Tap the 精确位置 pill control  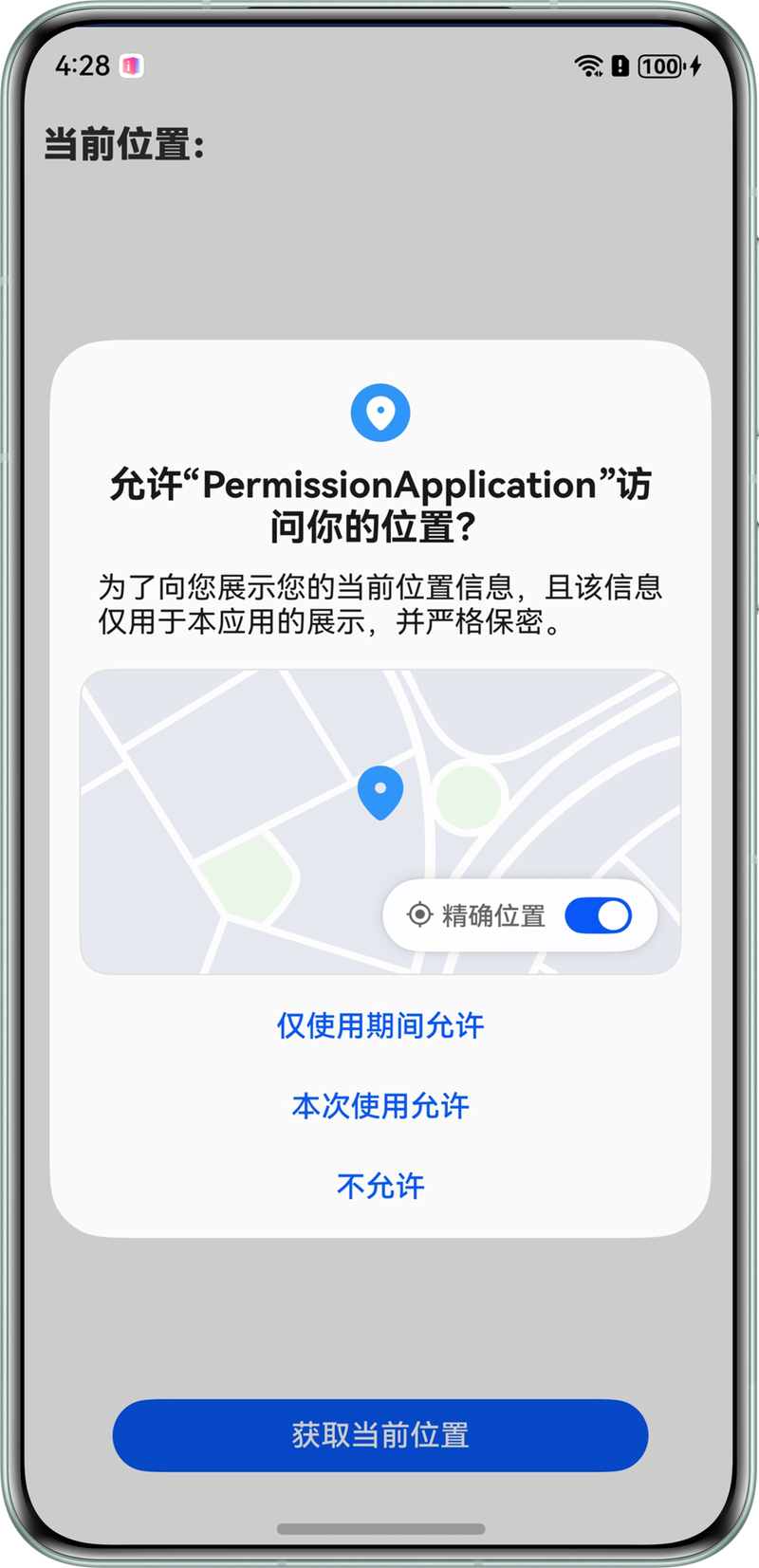pos(519,914)
